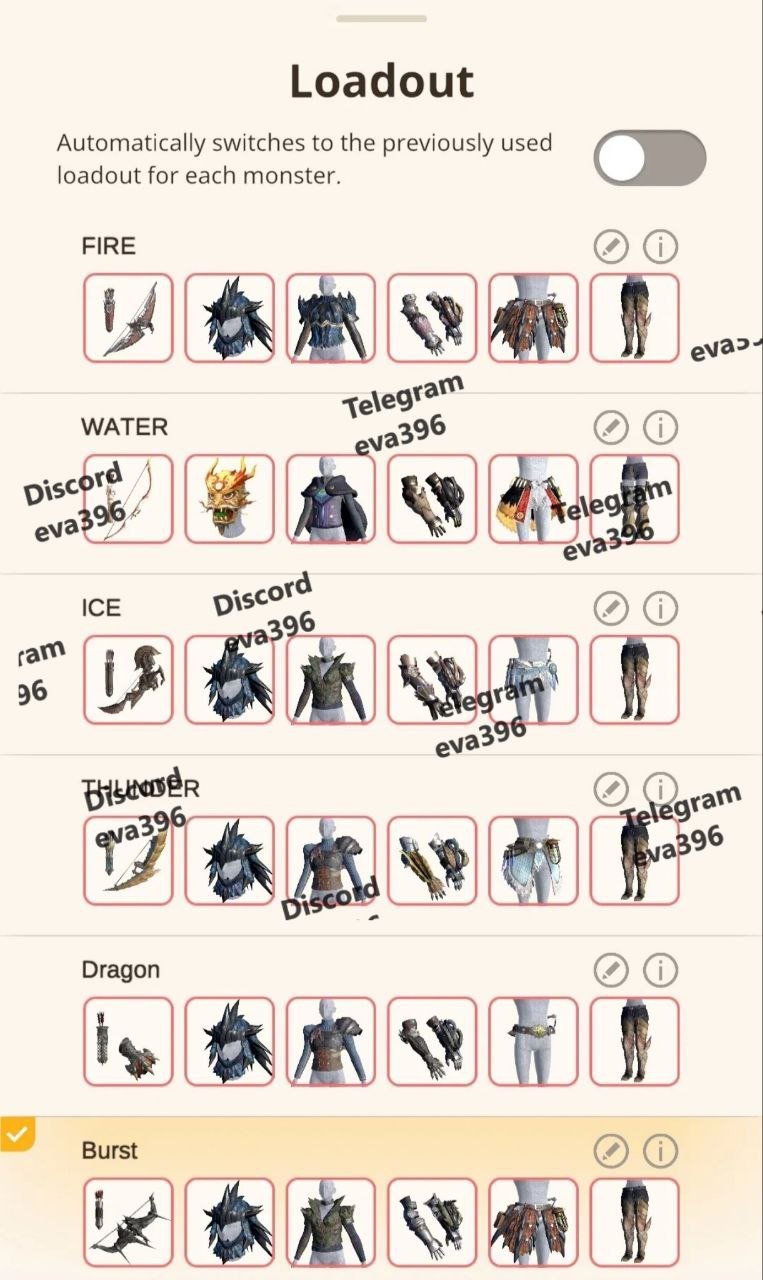Toggle automatic loadout switching per monster
Image resolution: width=763 pixels, height=1280 pixels.
[x=650, y=158]
